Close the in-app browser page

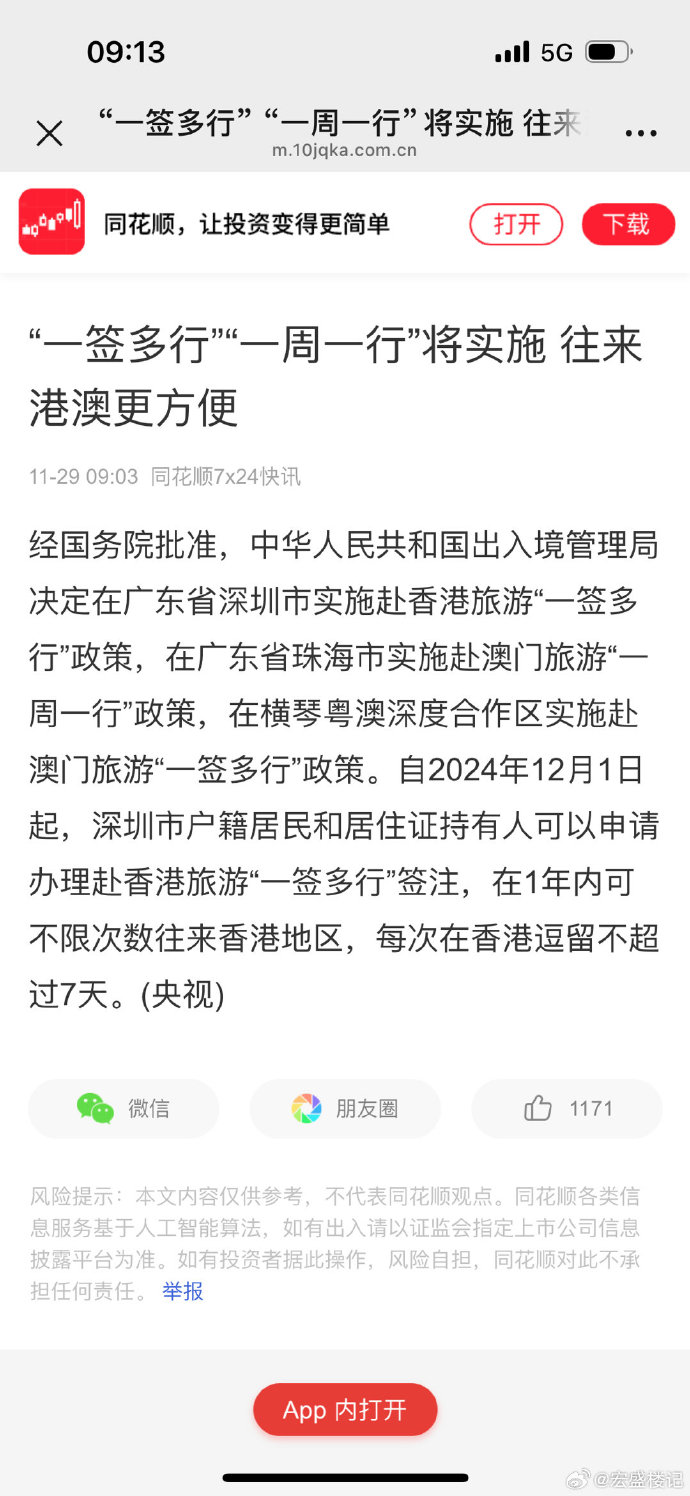point(49,133)
